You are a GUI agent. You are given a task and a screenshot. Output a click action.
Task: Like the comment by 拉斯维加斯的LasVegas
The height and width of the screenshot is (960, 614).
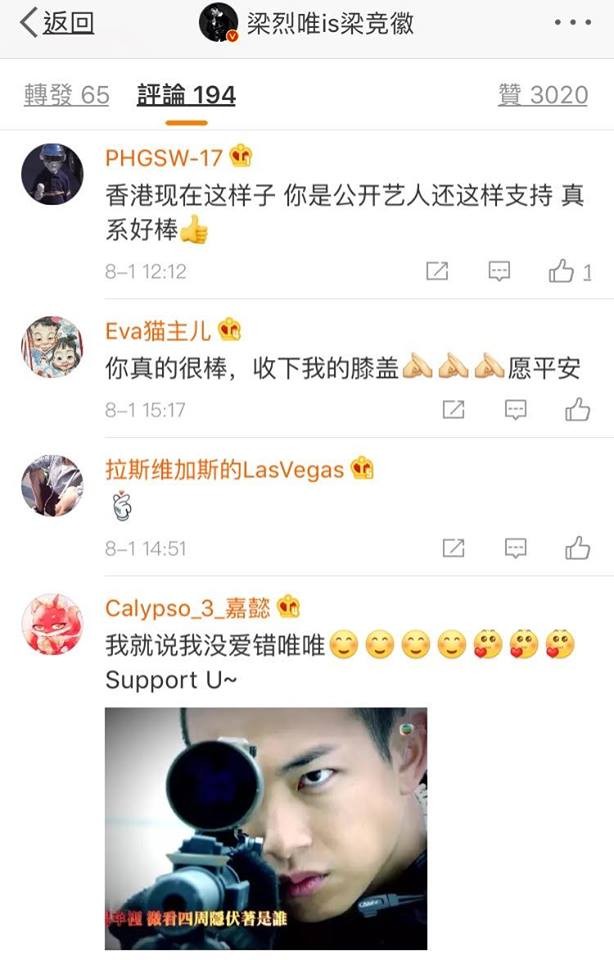point(577,548)
